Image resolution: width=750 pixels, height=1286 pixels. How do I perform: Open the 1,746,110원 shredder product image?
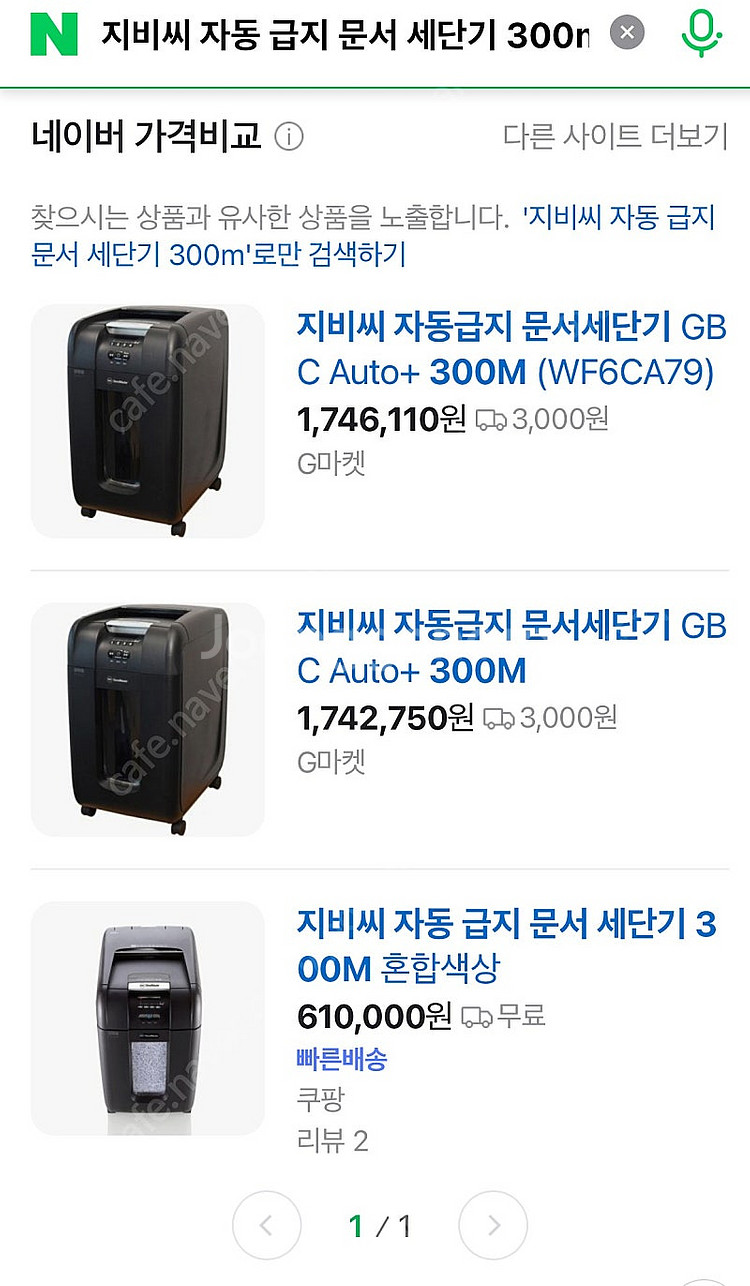tap(147, 421)
